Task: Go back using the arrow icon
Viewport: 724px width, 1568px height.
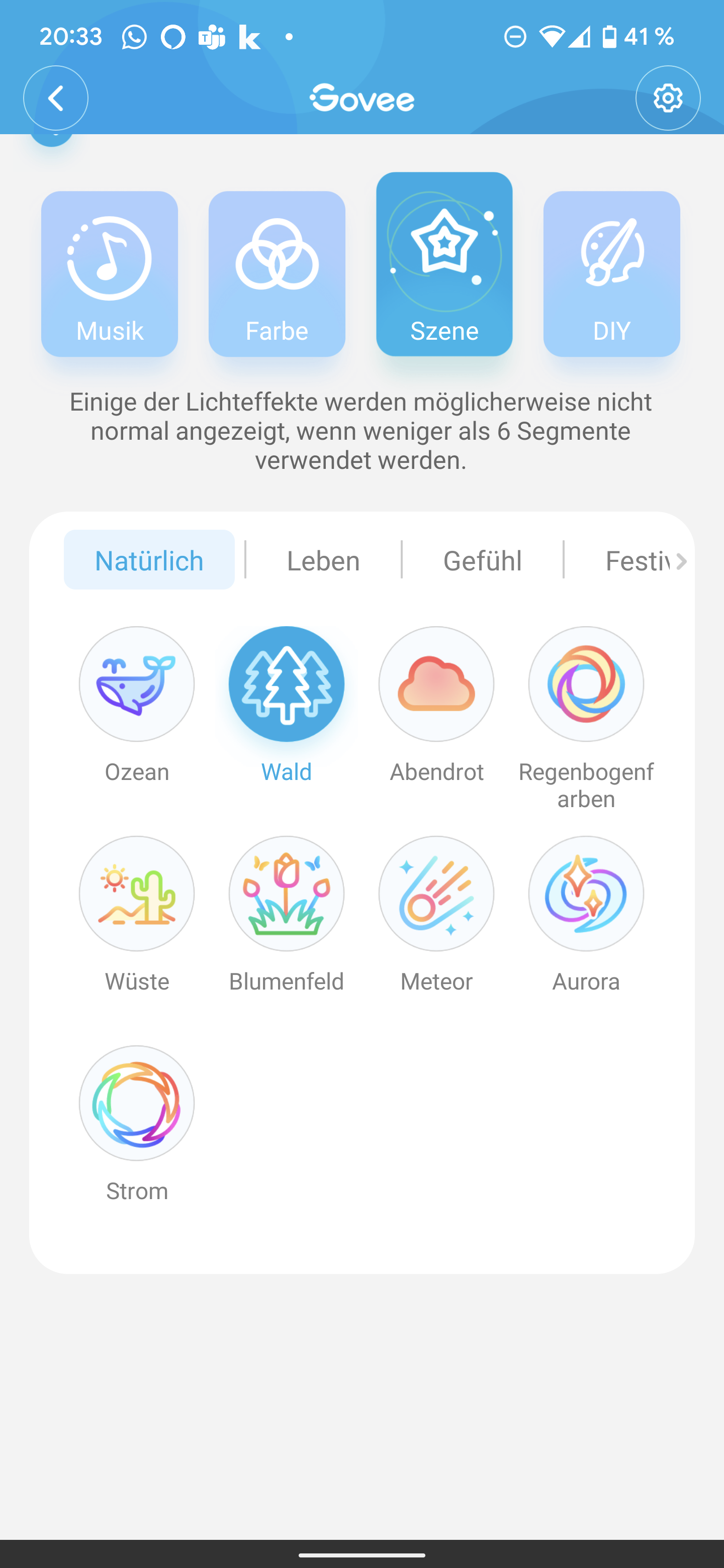Action: 55,98
